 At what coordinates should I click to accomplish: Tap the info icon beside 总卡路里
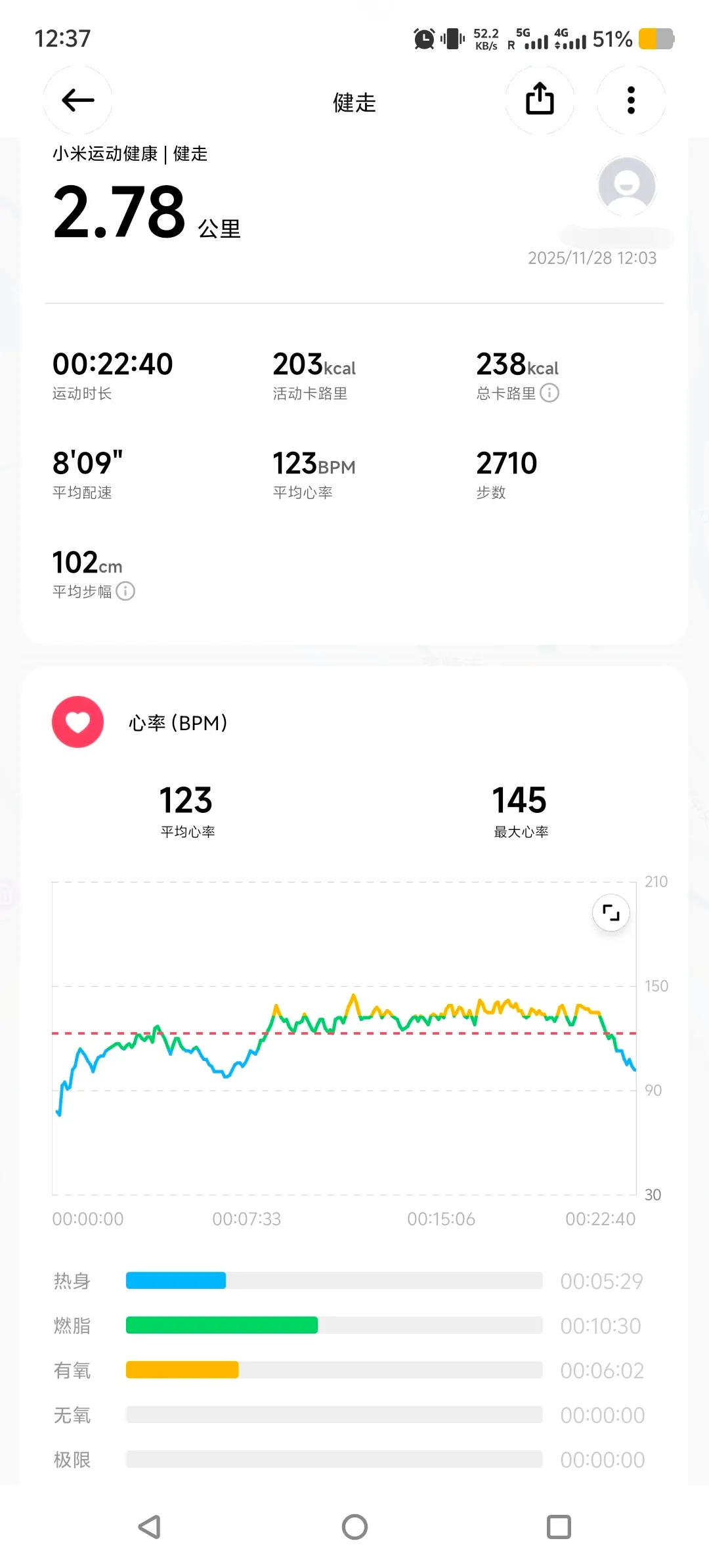click(x=549, y=393)
